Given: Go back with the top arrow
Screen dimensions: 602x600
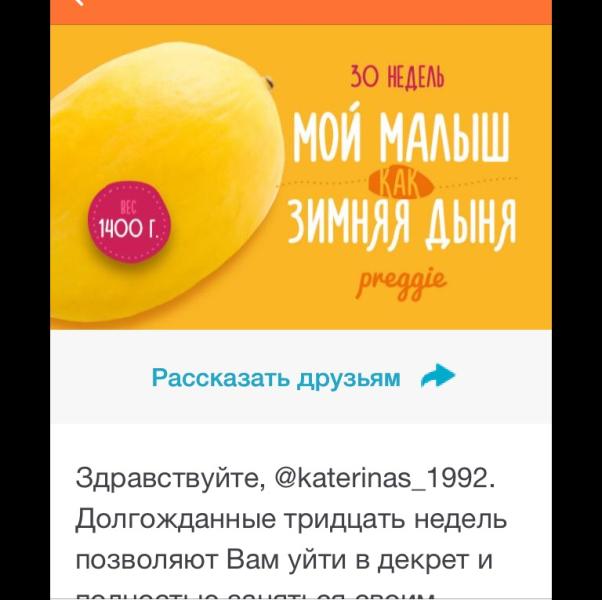Looking at the screenshot, I should (78, 2).
